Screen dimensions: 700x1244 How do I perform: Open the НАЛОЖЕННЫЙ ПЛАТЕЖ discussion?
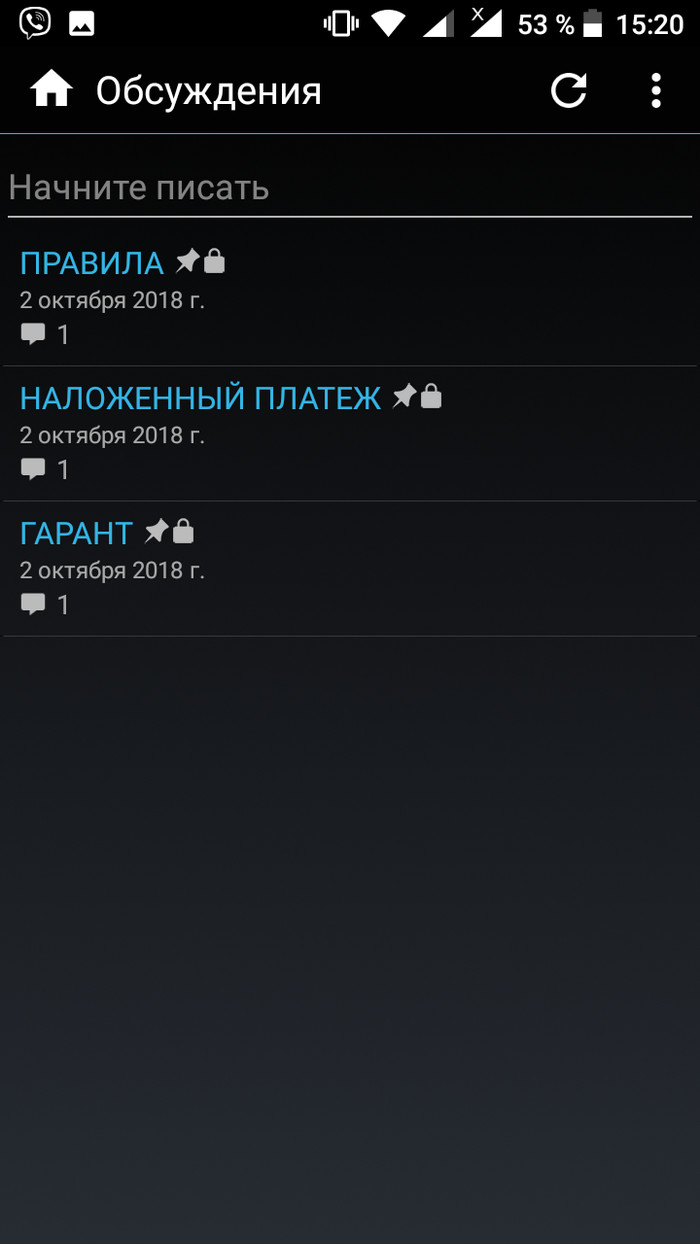(x=200, y=398)
